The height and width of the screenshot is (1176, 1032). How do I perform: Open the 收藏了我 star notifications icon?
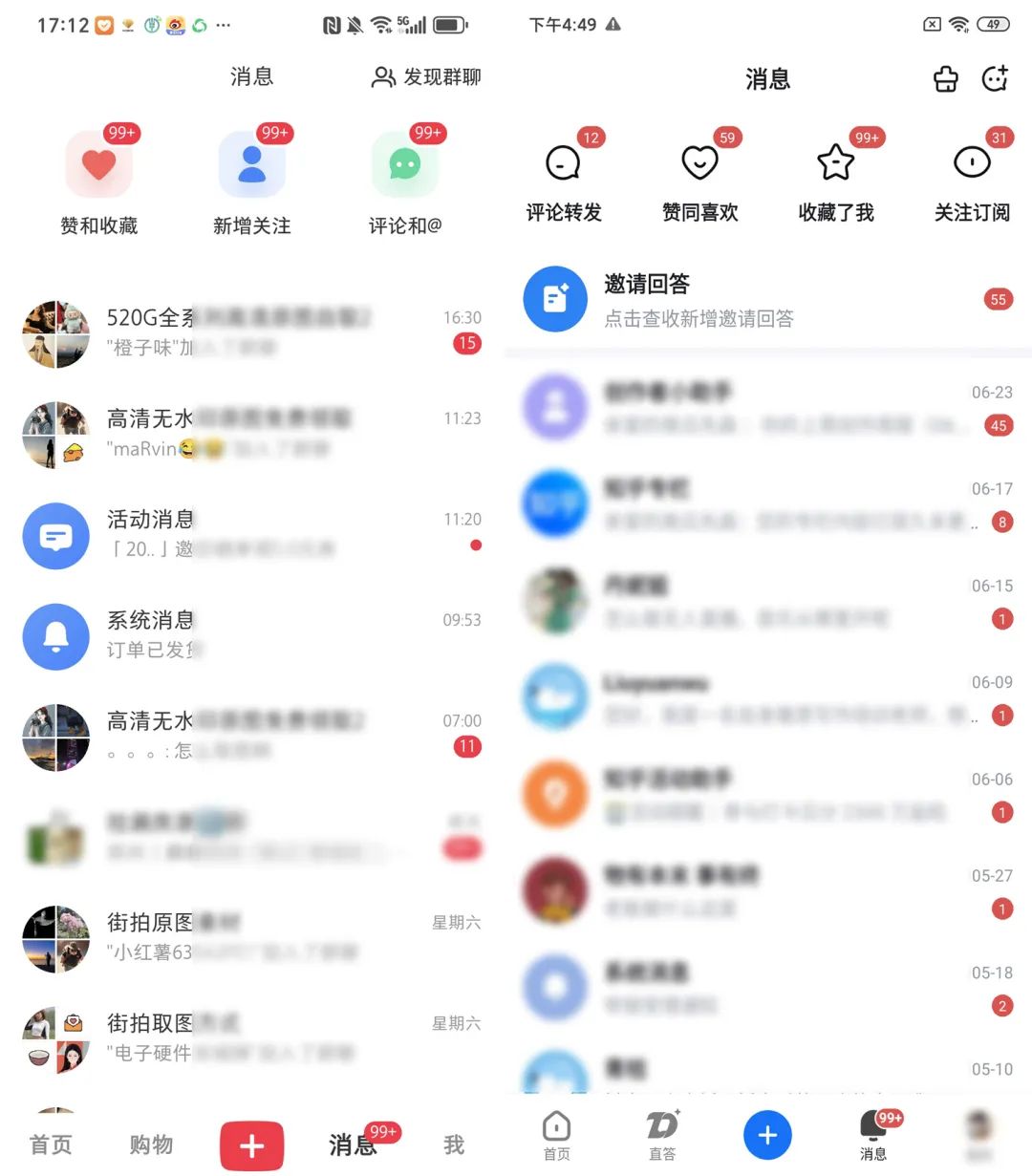point(835,162)
